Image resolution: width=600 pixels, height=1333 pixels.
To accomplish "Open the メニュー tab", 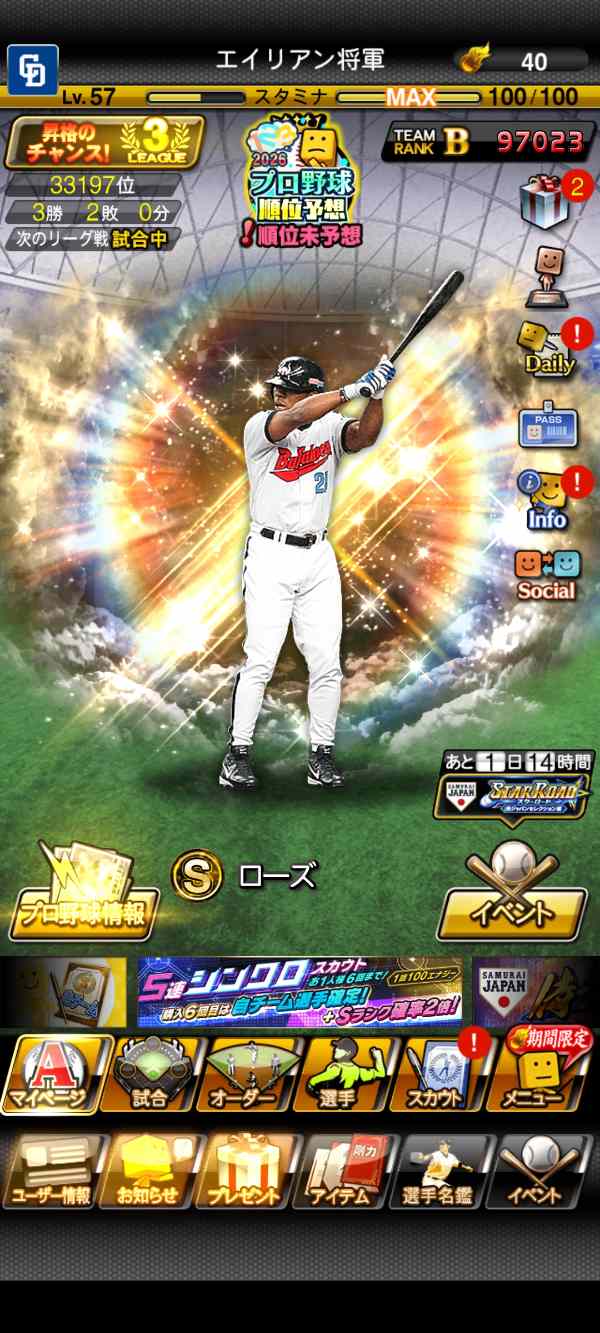I will coord(540,1074).
